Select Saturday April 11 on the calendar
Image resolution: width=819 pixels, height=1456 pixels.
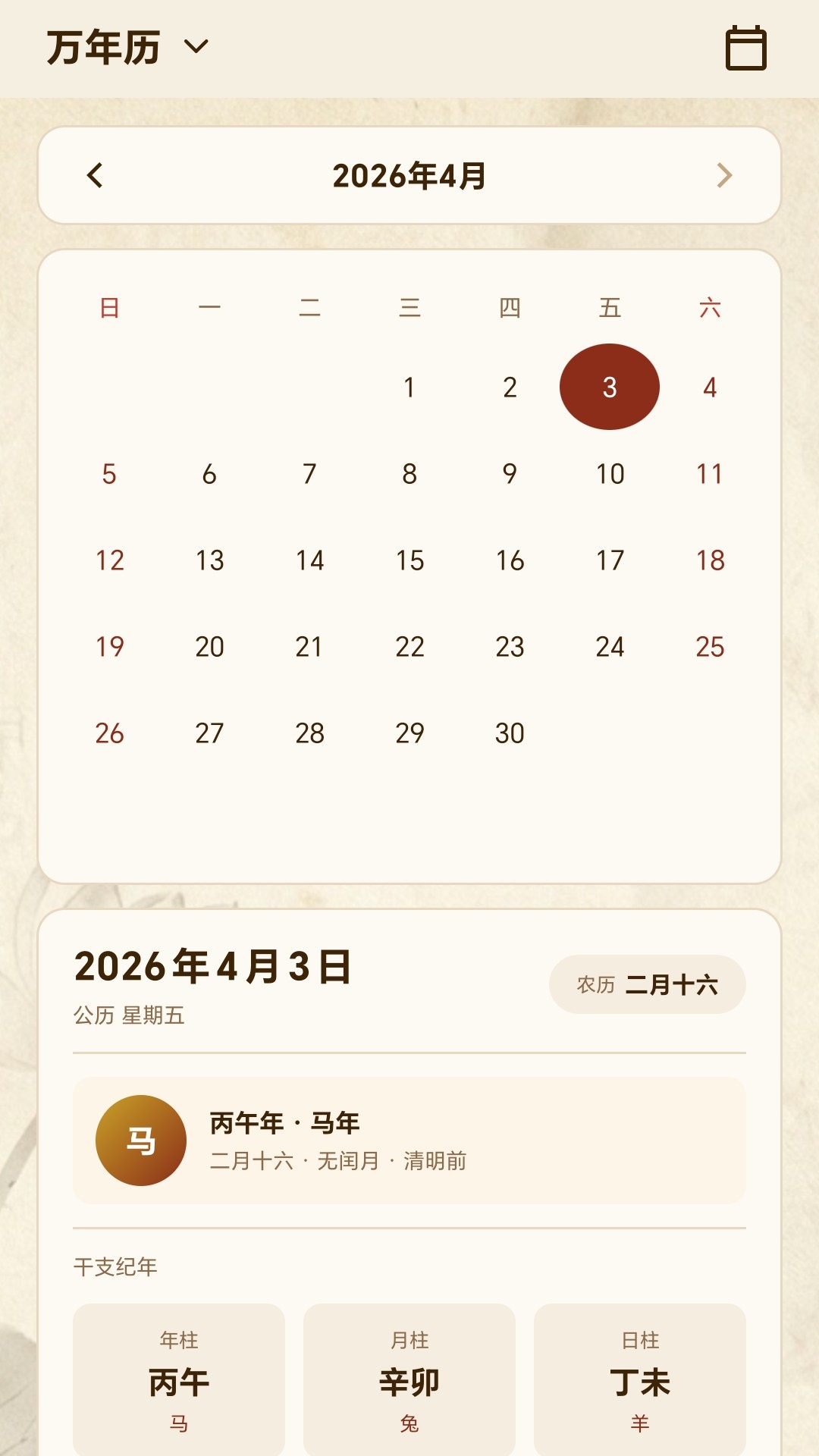point(710,474)
